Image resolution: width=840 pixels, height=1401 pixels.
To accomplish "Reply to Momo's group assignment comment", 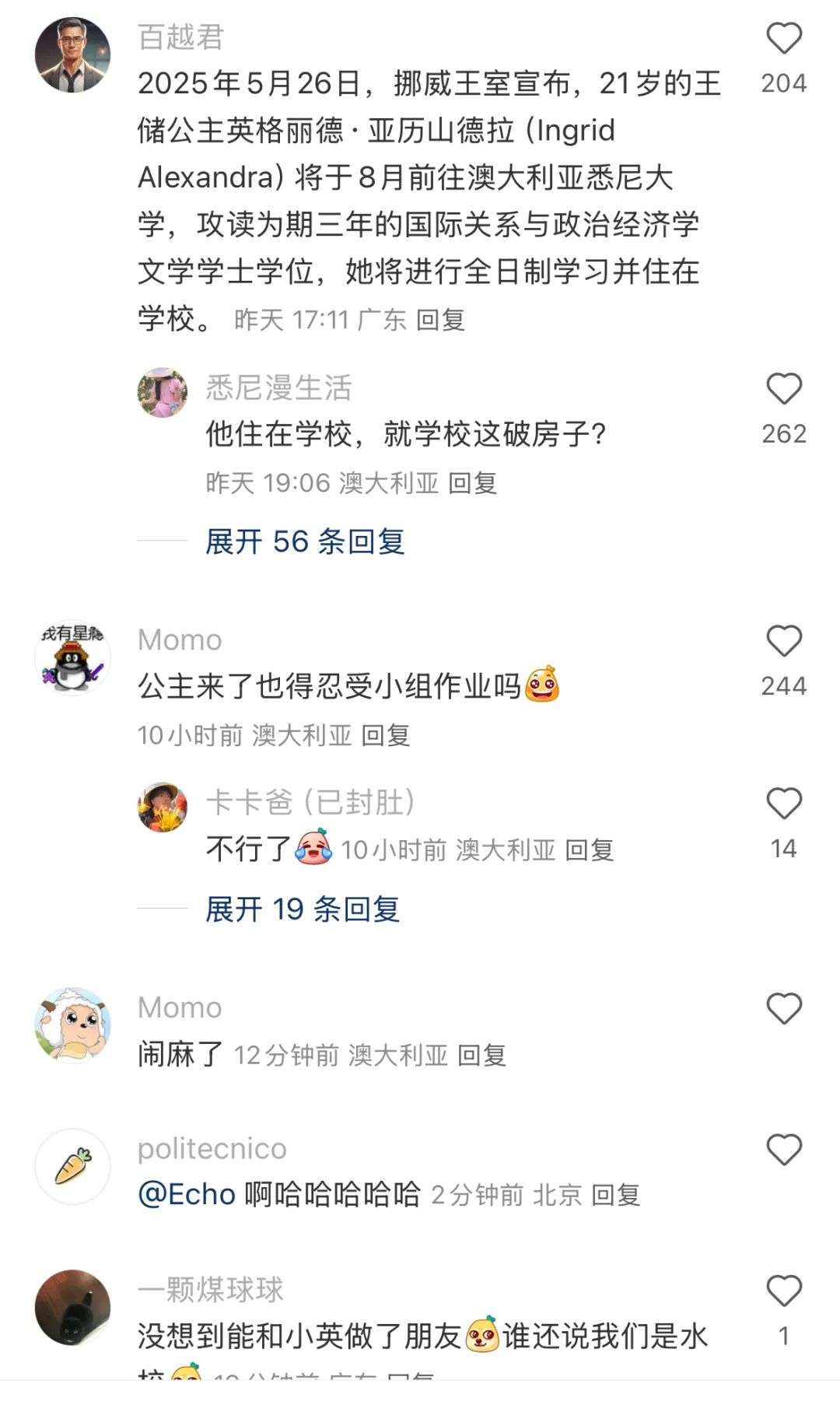I will coord(386,735).
